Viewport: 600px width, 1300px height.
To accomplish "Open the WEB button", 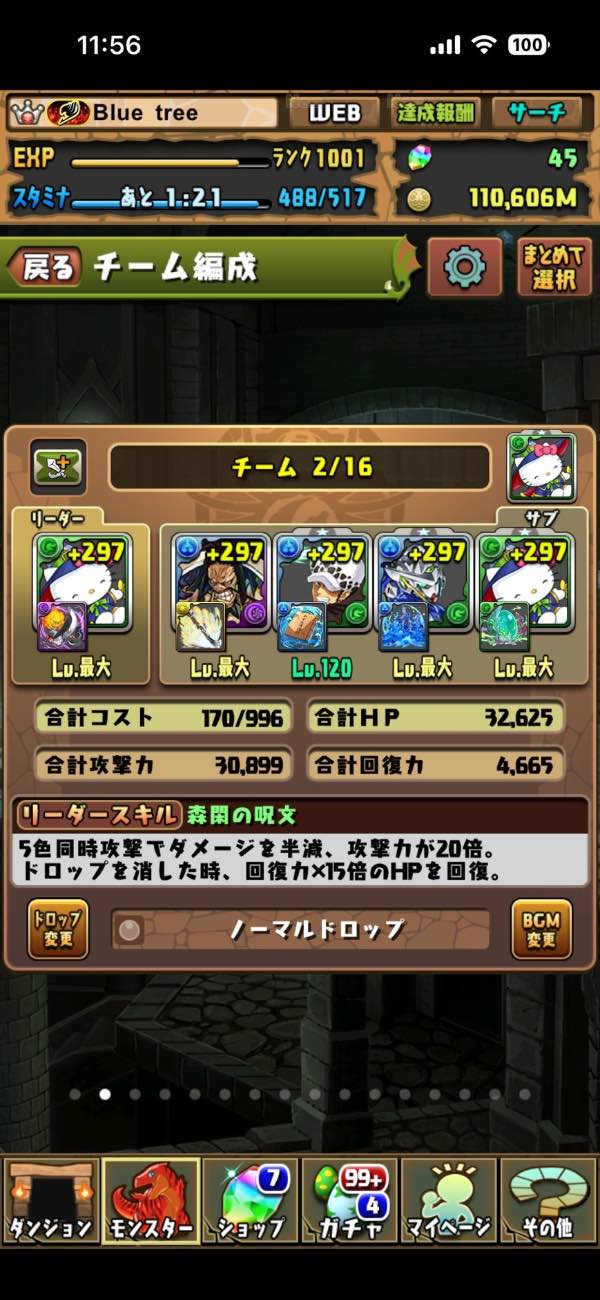I will (334, 113).
